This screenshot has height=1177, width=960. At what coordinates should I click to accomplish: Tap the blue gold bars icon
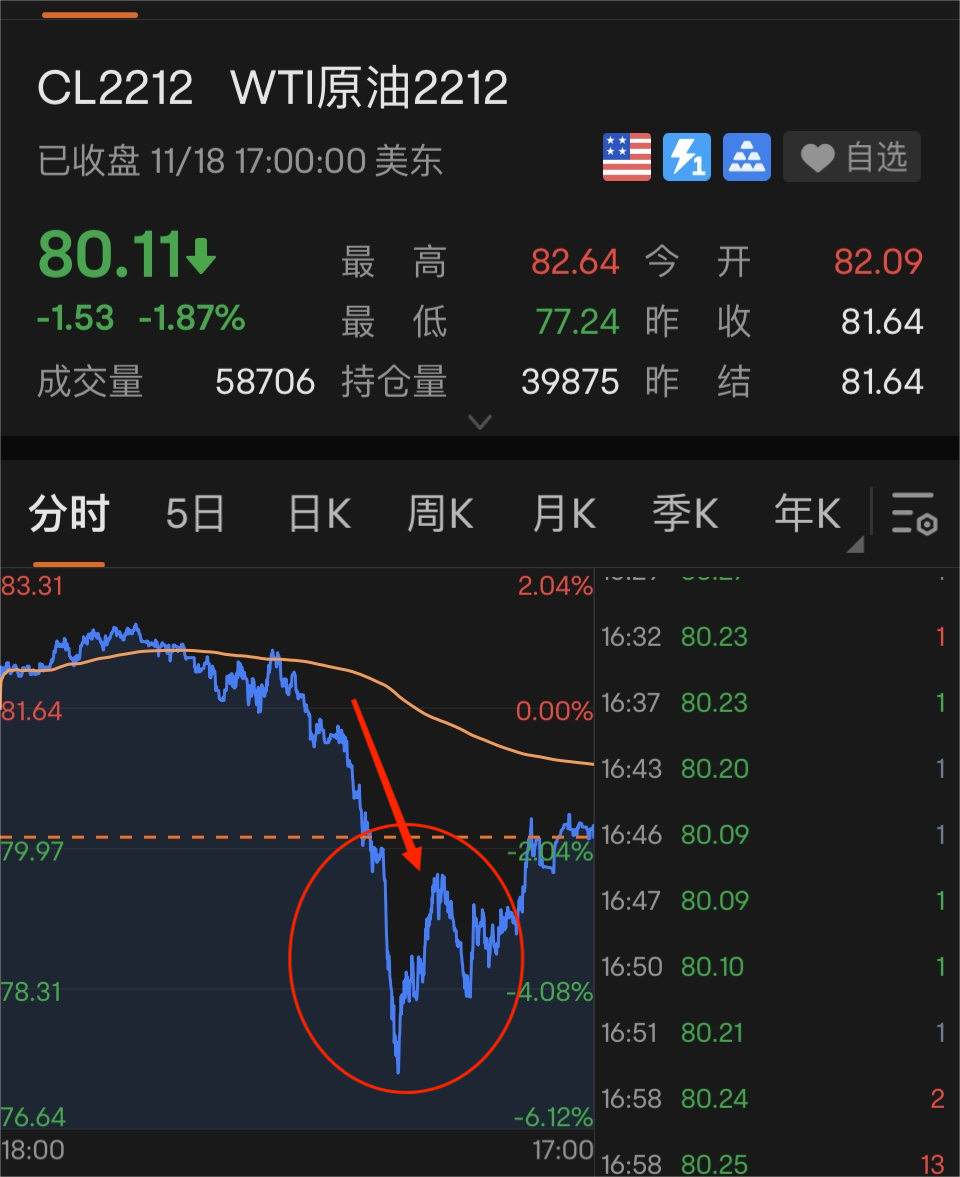[x=747, y=157]
